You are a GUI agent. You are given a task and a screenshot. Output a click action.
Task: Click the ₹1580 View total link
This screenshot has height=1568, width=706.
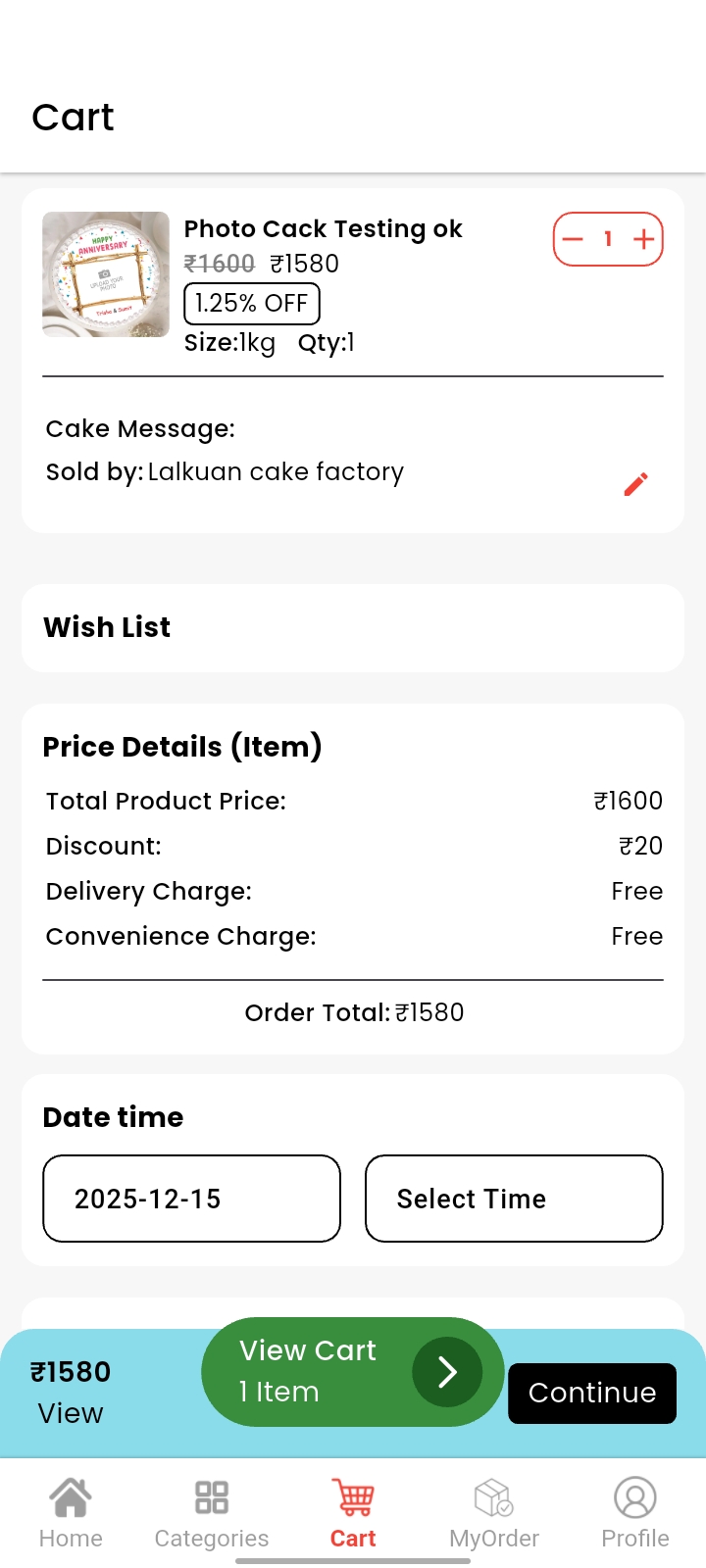pos(71,1392)
